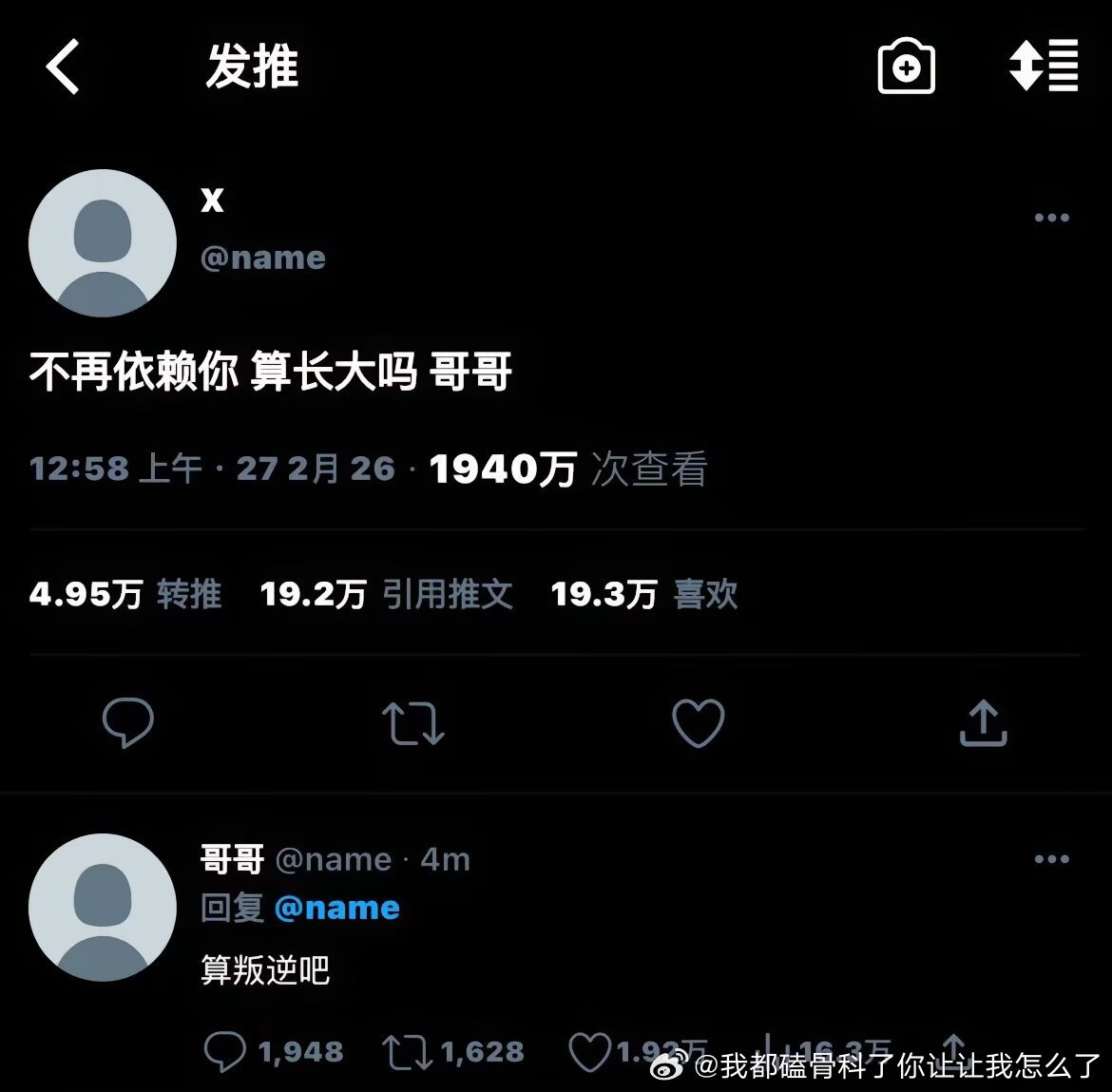The image size is (1112, 1092).
Task: Open overflow menu on 哥哥's reply
Action: (1051, 859)
